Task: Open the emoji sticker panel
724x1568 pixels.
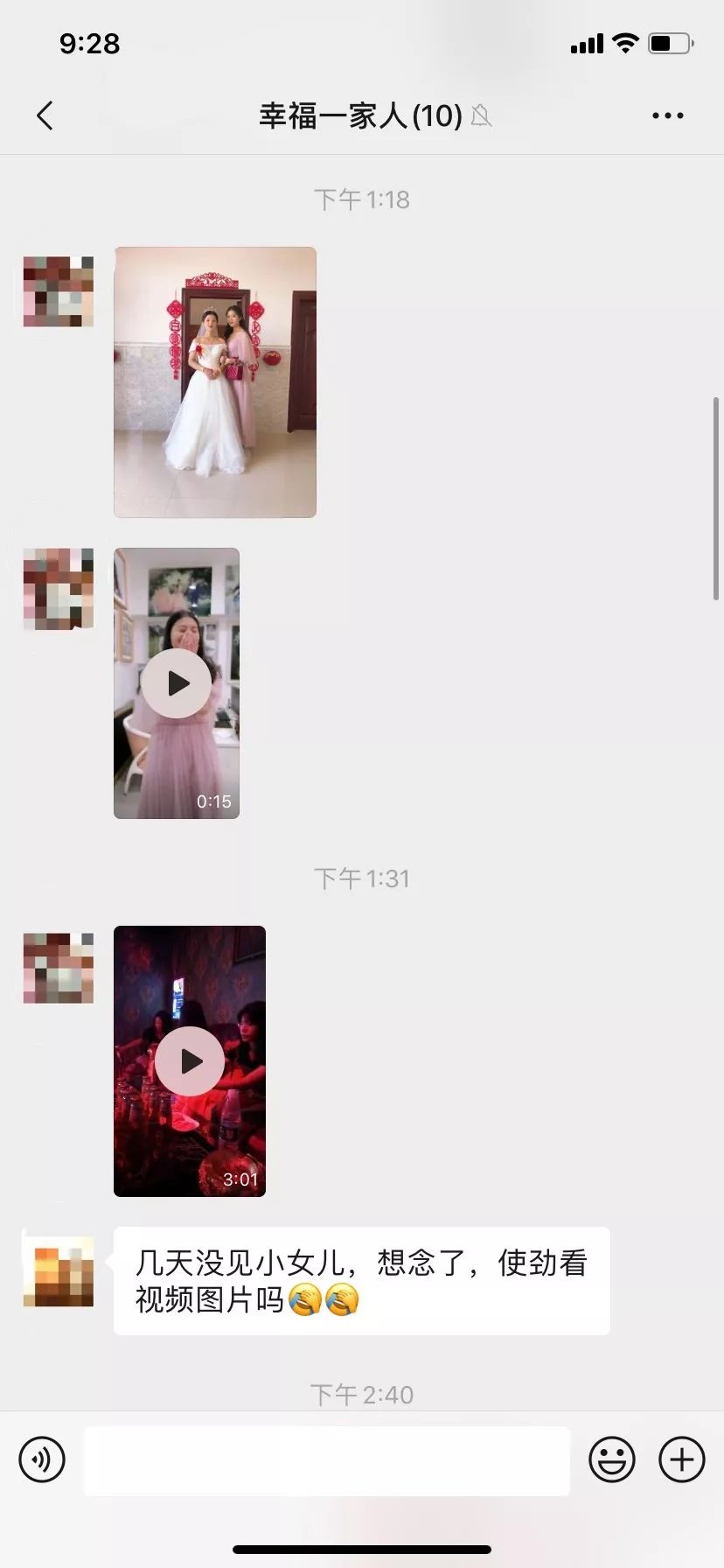Action: 612,1459
